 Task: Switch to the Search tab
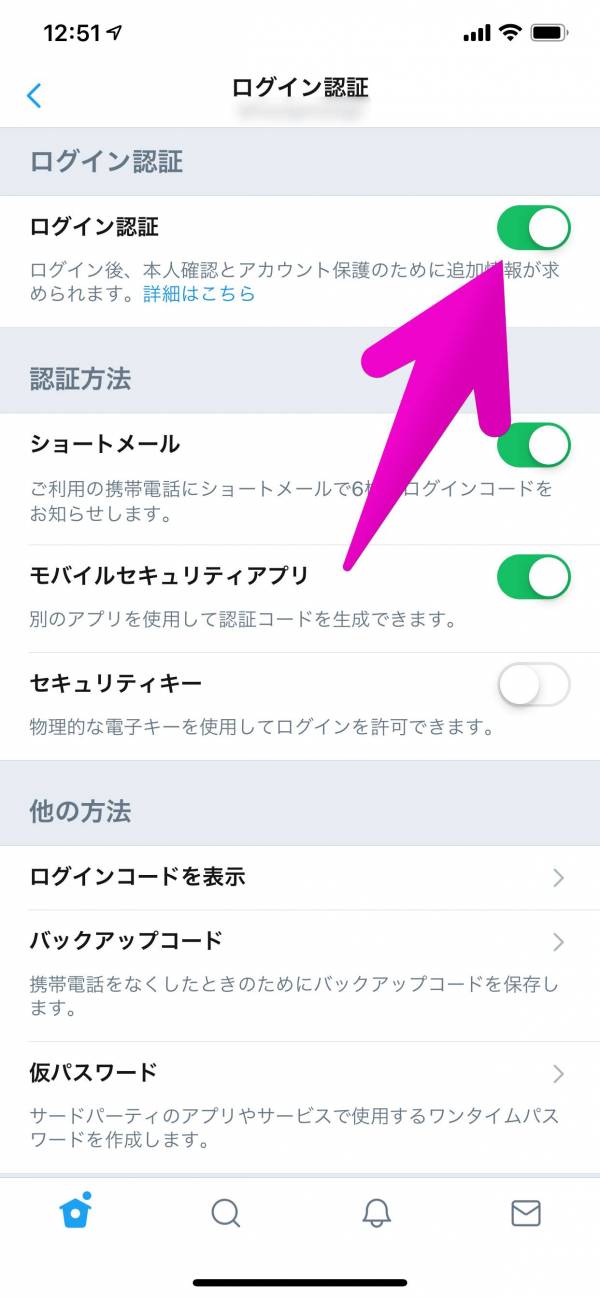[x=226, y=1213]
